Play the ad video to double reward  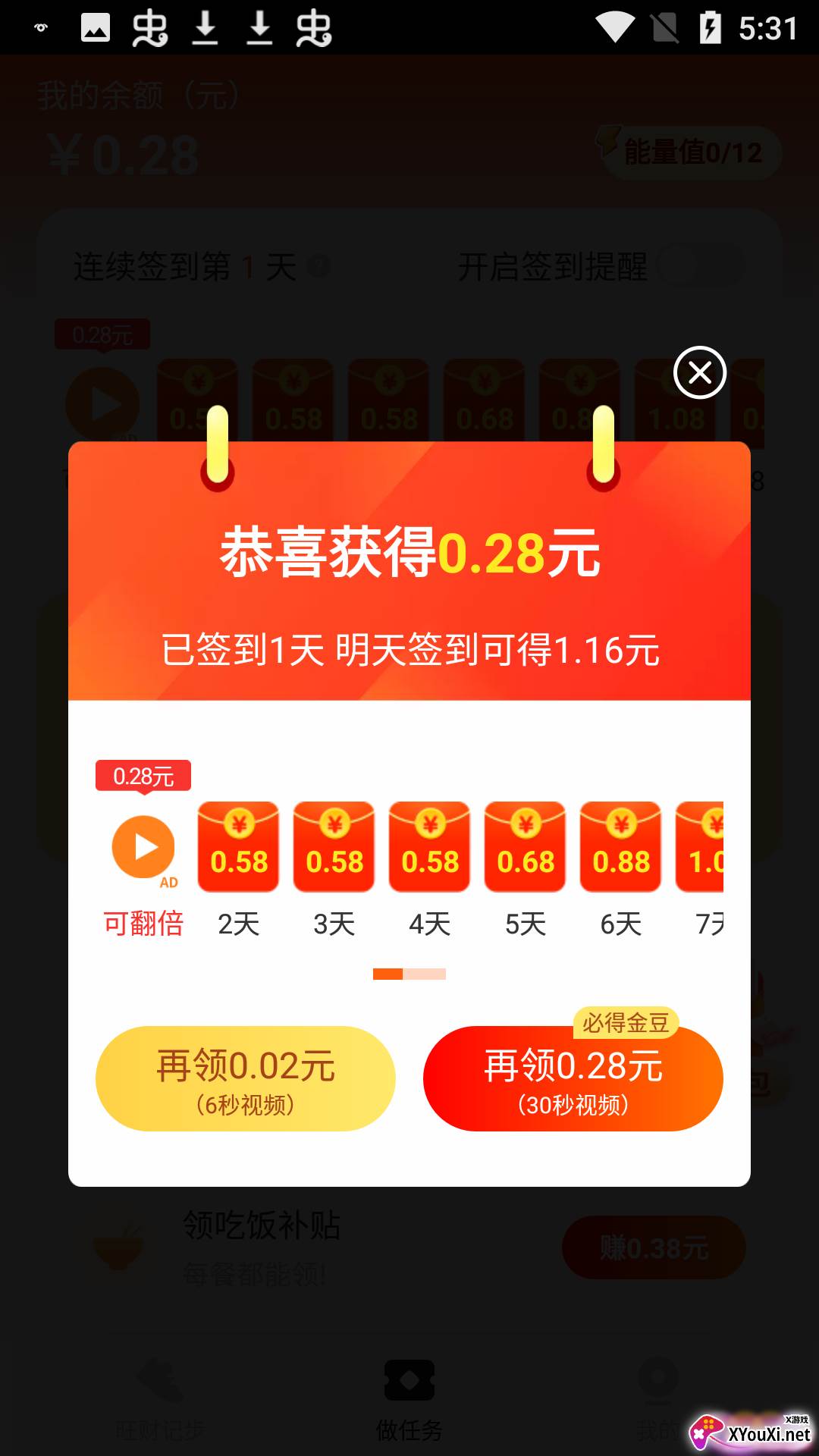click(143, 847)
